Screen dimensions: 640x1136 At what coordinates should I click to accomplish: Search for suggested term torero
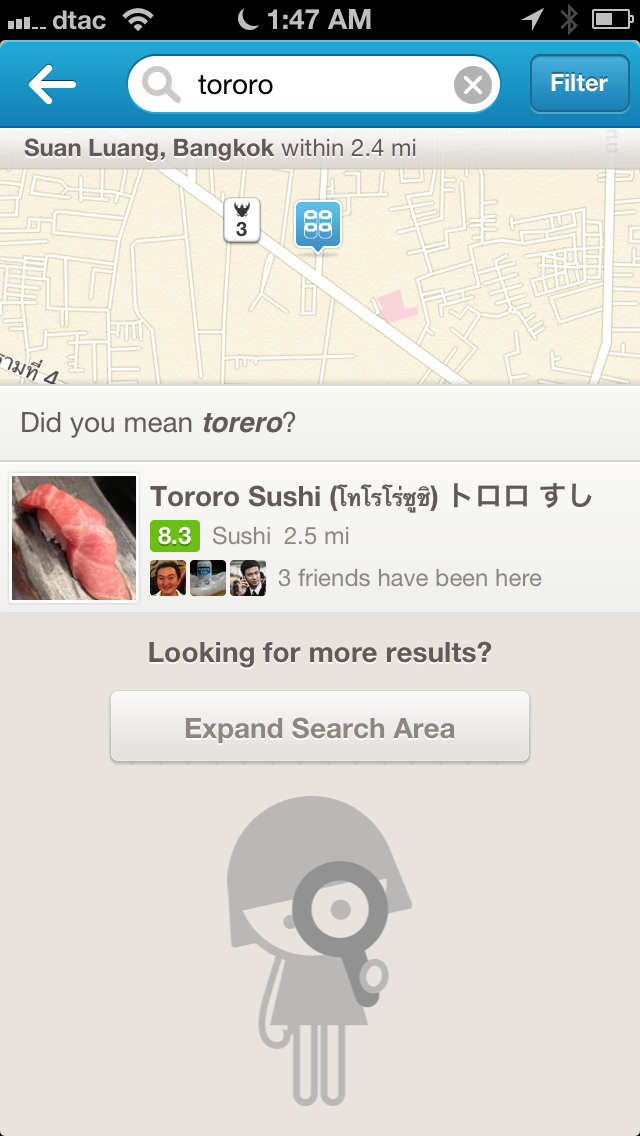tap(242, 422)
